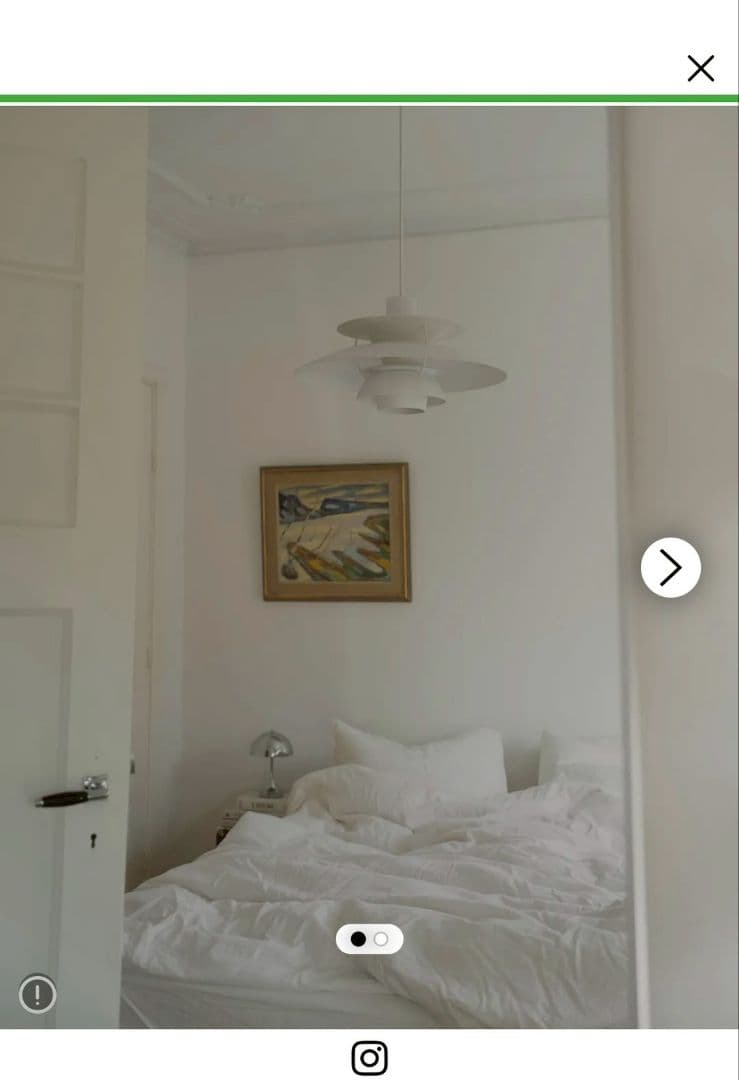The height and width of the screenshot is (1080, 739).
Task: Close the image viewer
Action: pyautogui.click(x=700, y=68)
